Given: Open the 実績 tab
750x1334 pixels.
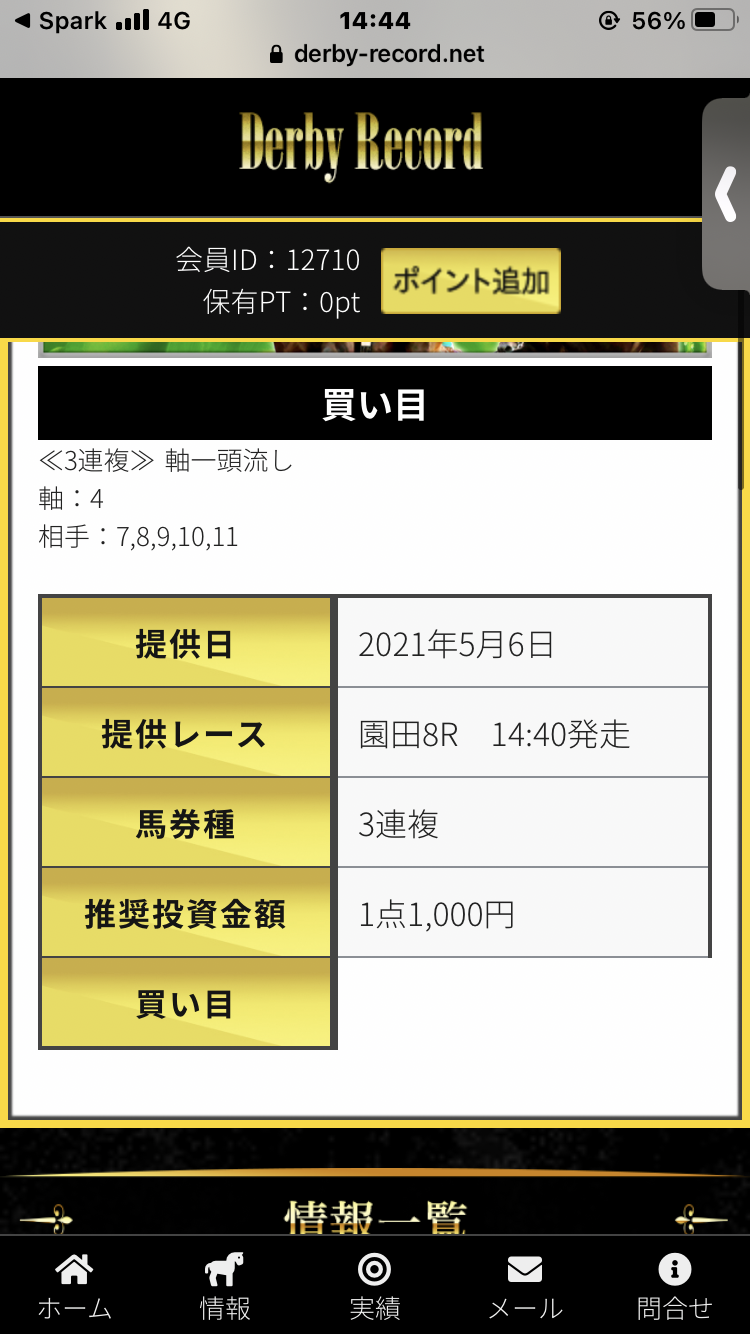Looking at the screenshot, I should click(375, 1287).
